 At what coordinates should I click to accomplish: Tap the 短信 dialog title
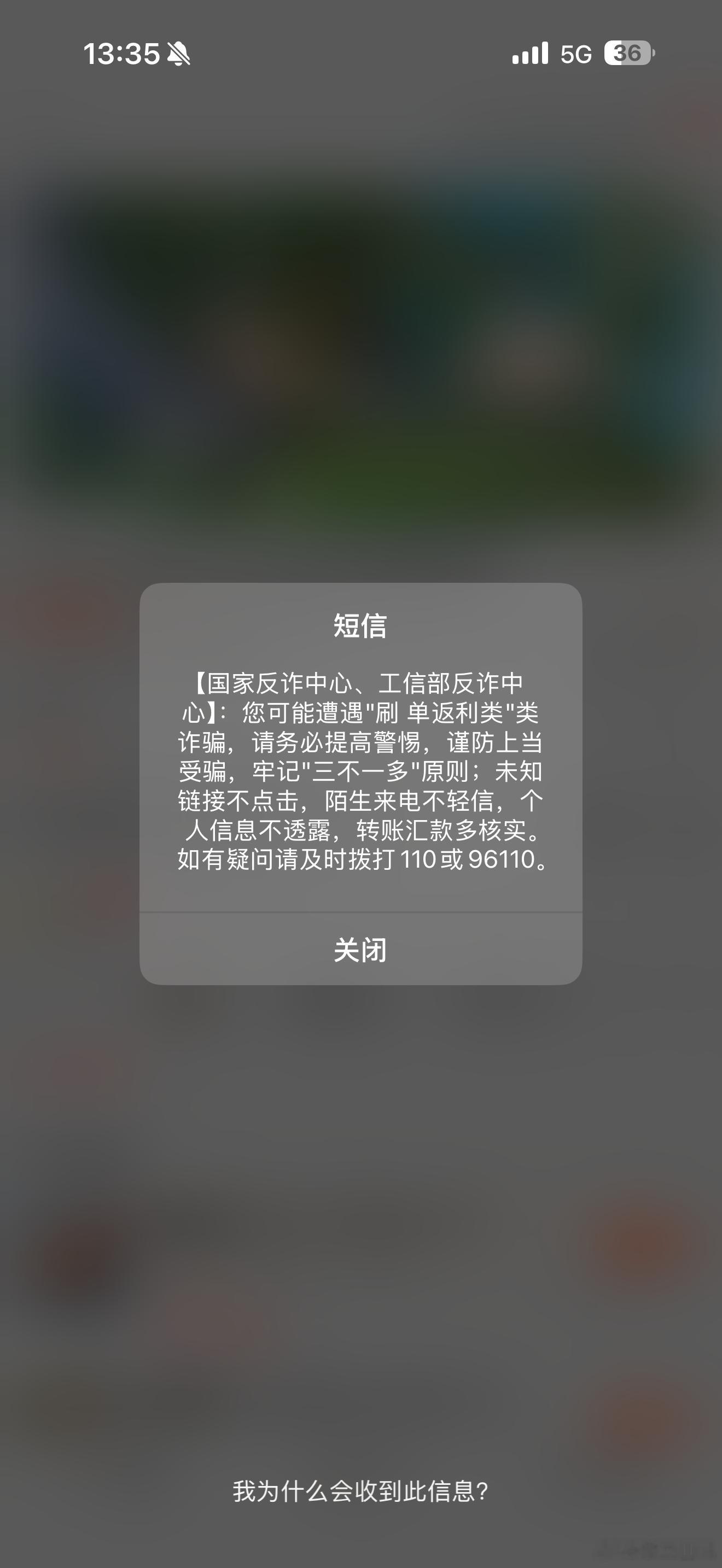point(359,624)
